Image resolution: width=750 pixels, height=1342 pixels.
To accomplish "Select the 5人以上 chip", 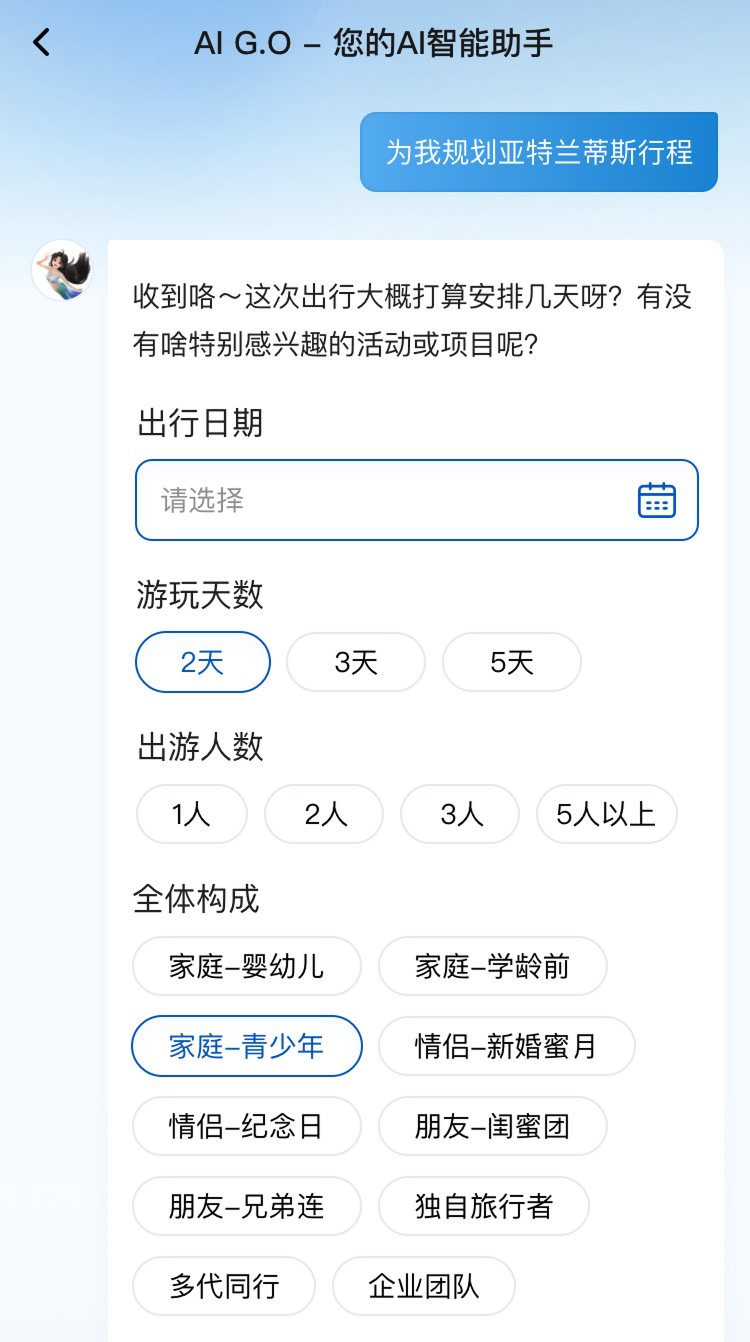I will pos(606,814).
